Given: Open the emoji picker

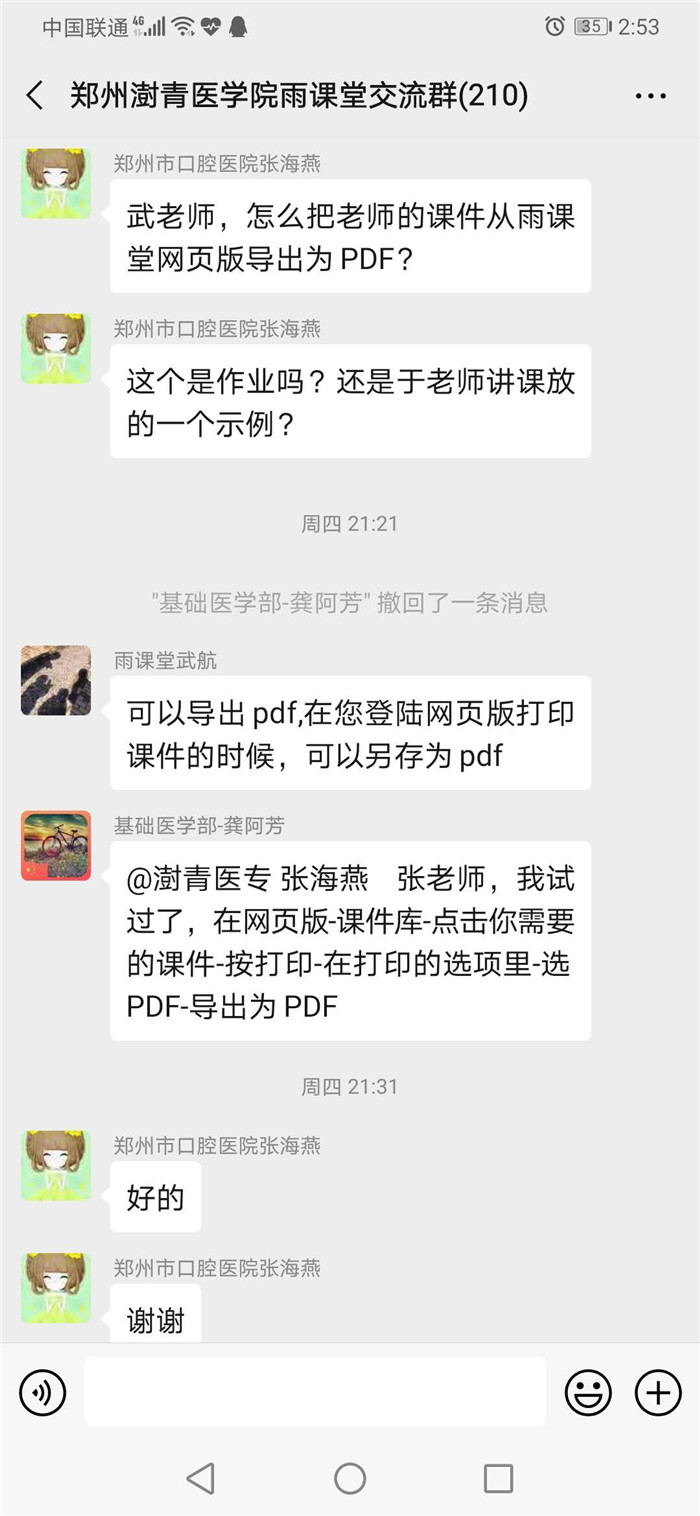Looking at the screenshot, I should pos(588,1392).
